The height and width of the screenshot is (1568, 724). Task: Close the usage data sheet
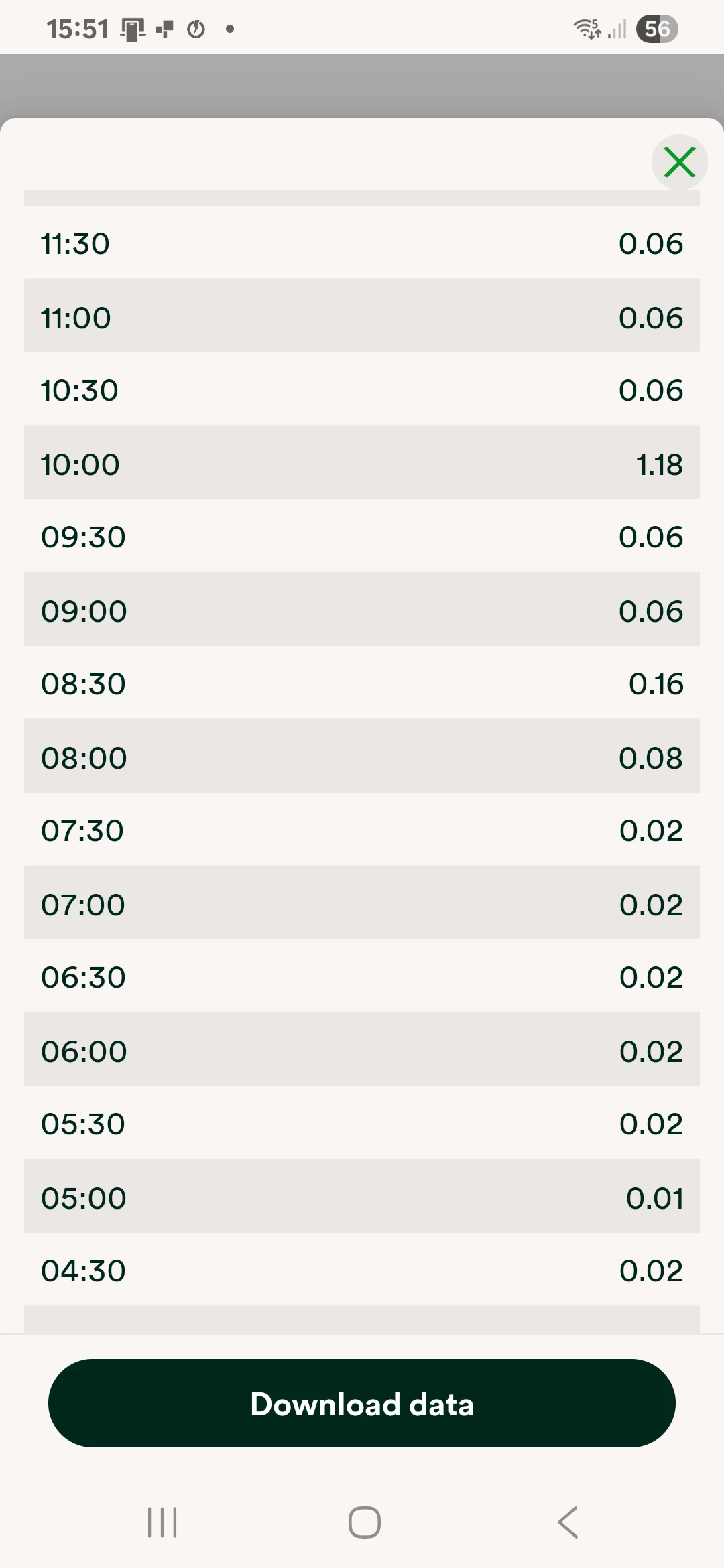[679, 162]
